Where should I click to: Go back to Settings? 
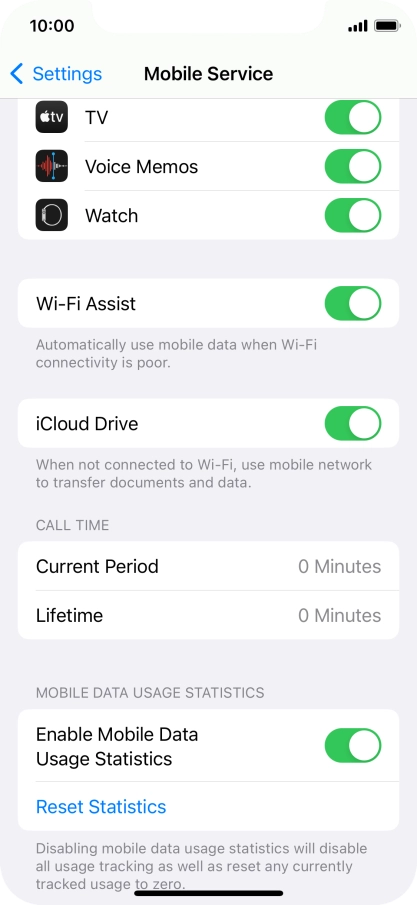pyautogui.click(x=56, y=74)
